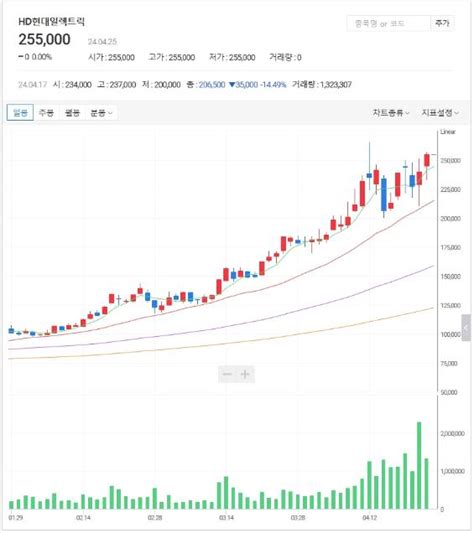
Task: Switch to the 주봉 weekly chart tab
Action: pos(46,113)
